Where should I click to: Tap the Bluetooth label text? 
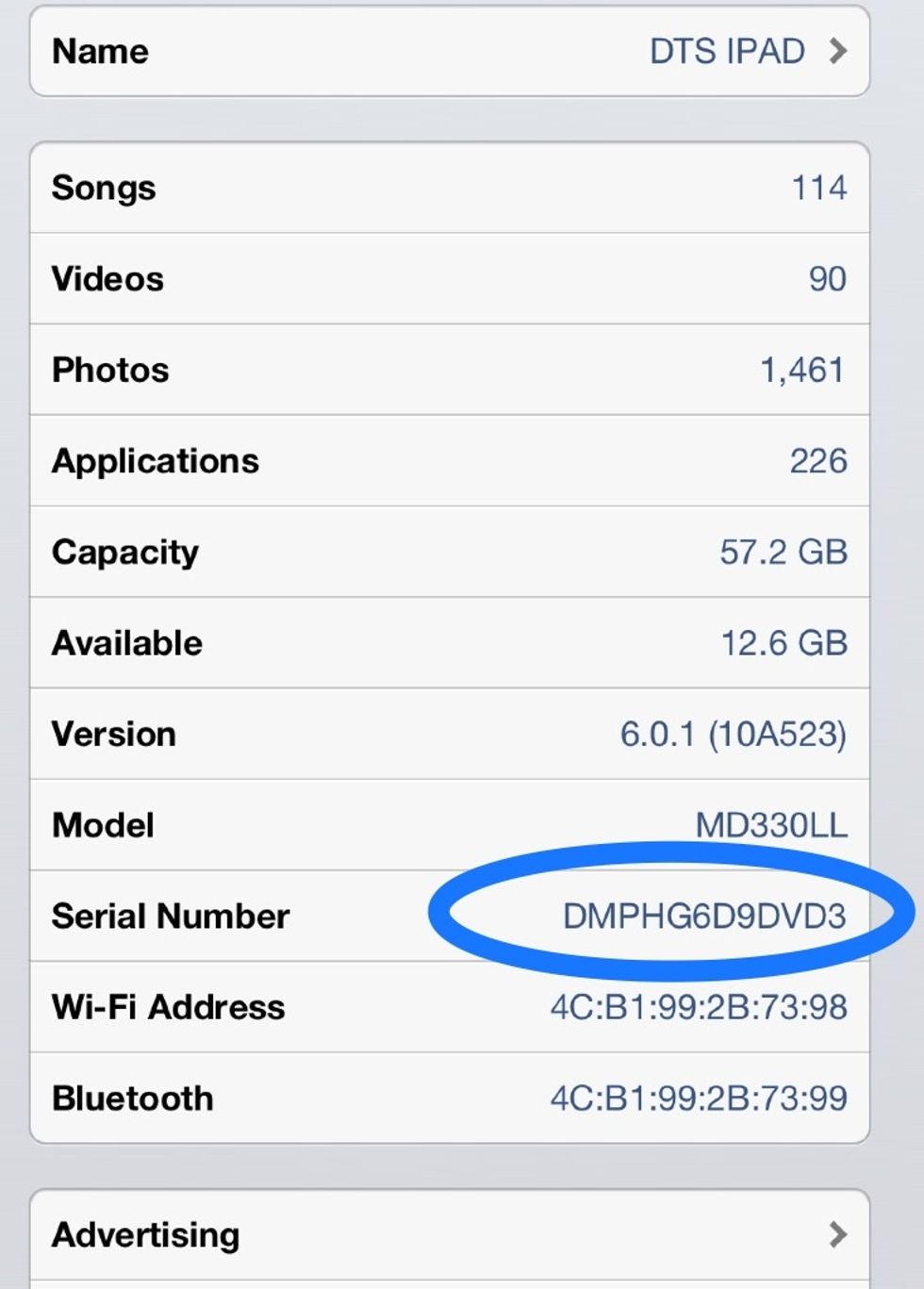tap(133, 1098)
